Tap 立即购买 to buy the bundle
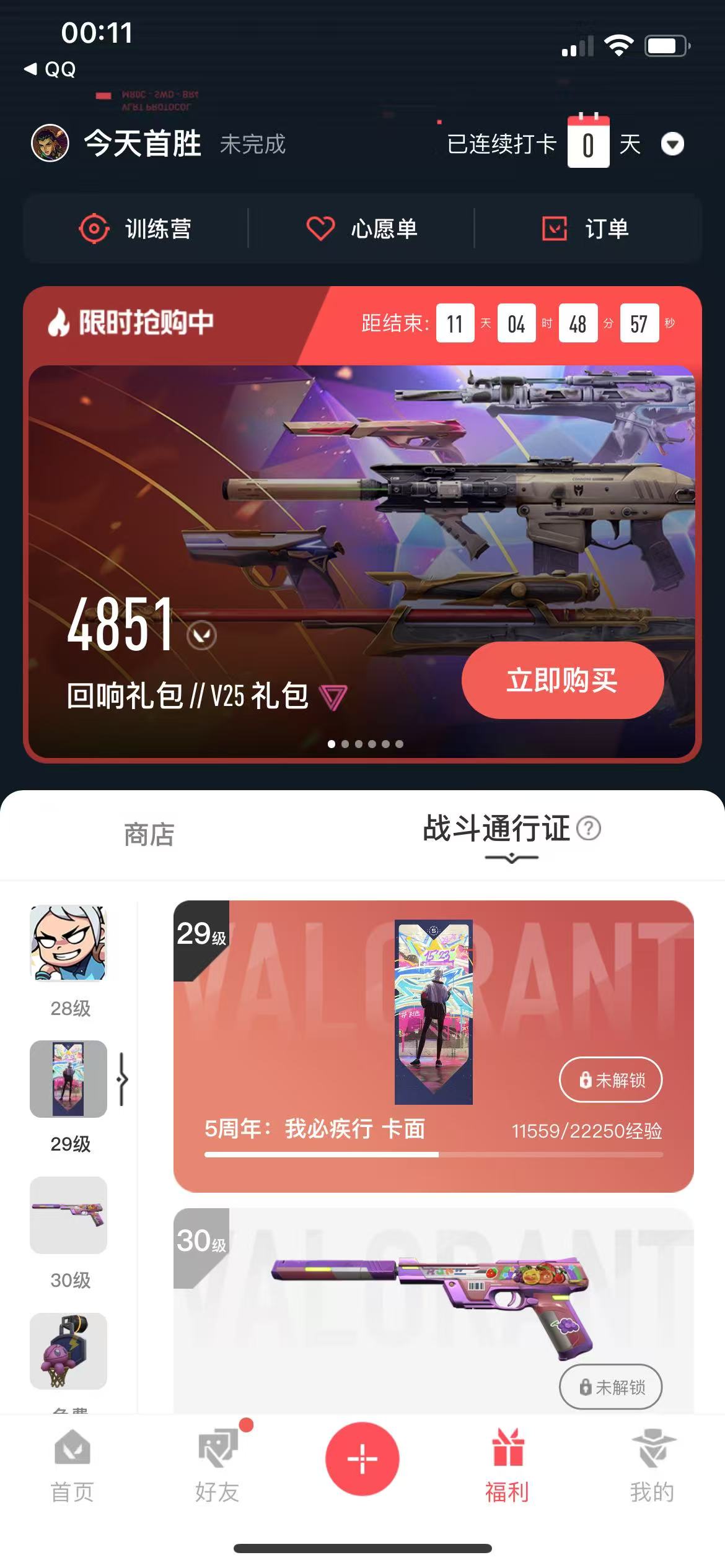 tap(562, 680)
